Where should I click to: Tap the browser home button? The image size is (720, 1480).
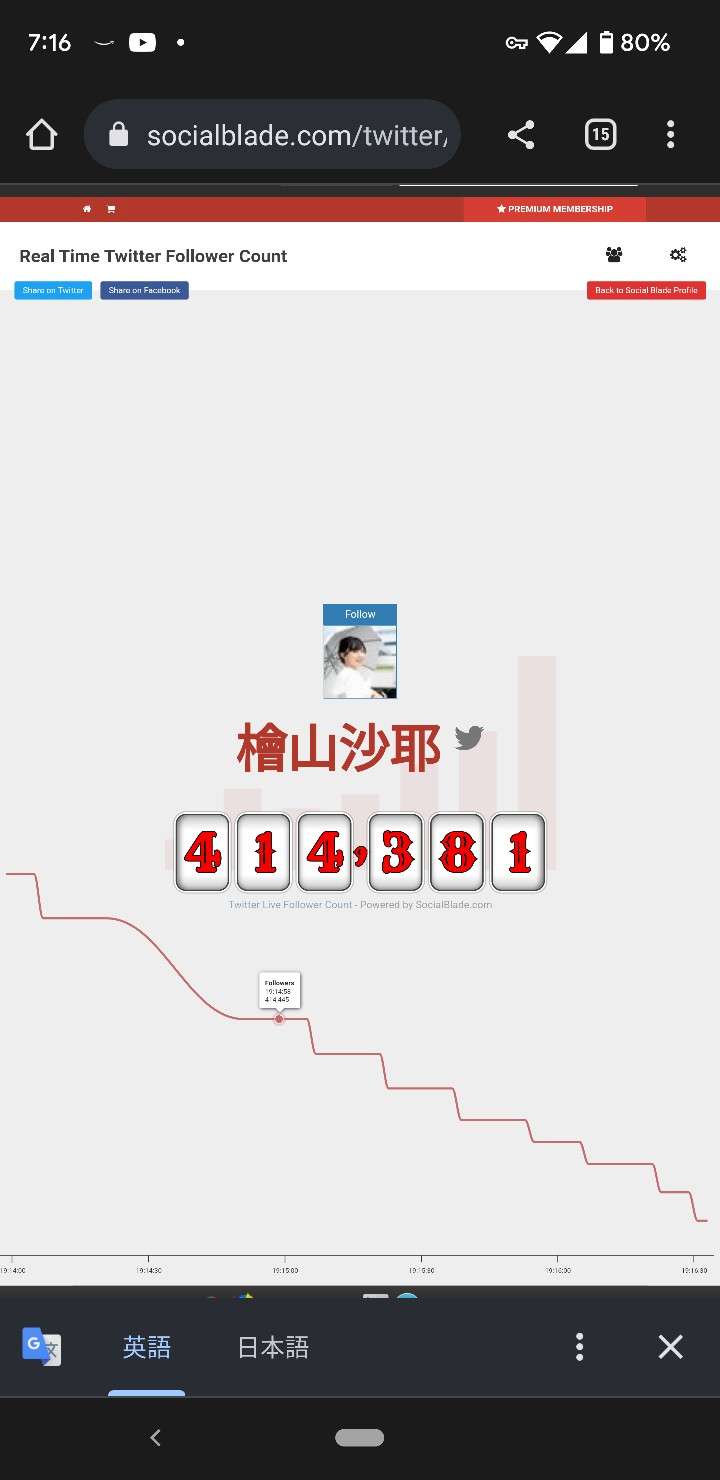coord(42,134)
